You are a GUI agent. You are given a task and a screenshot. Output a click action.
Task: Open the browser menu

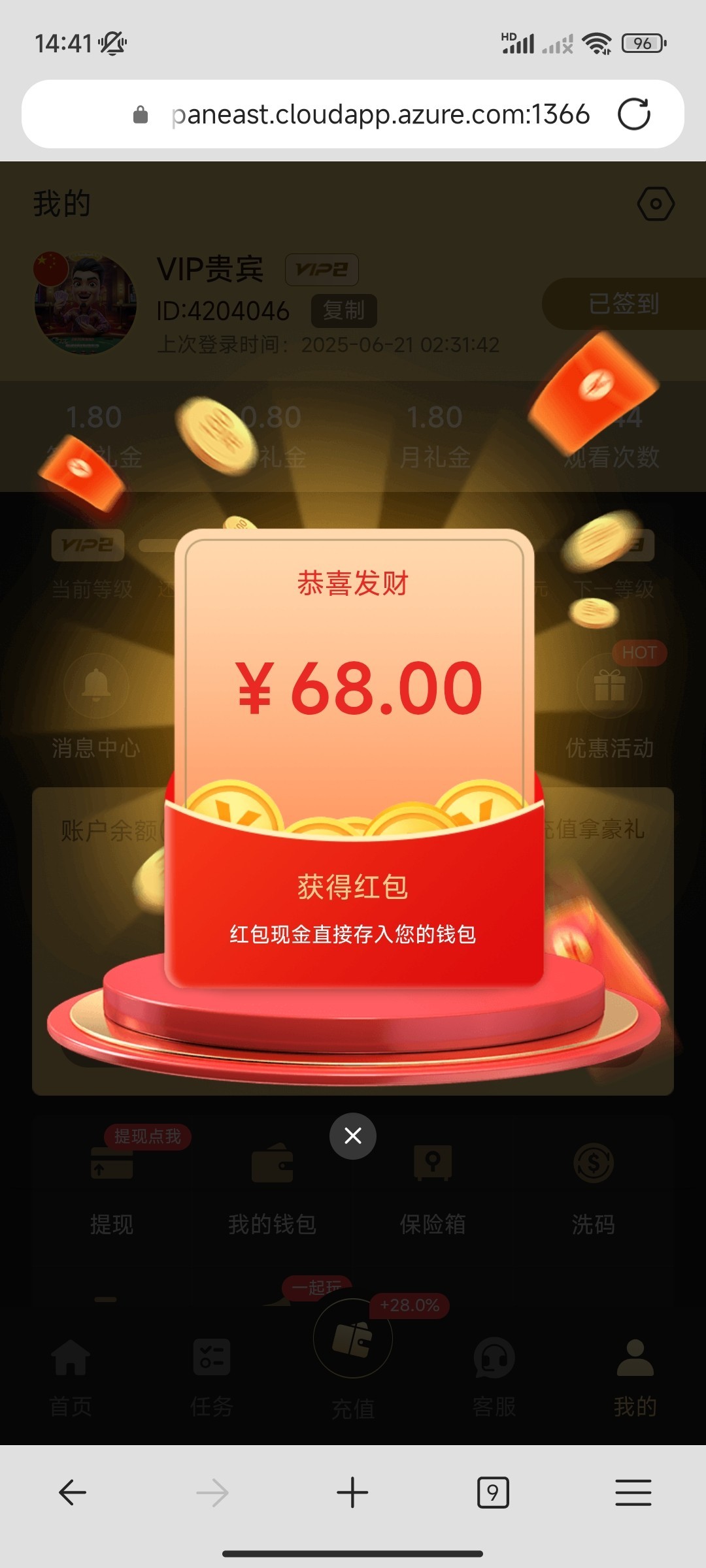[x=633, y=1492]
